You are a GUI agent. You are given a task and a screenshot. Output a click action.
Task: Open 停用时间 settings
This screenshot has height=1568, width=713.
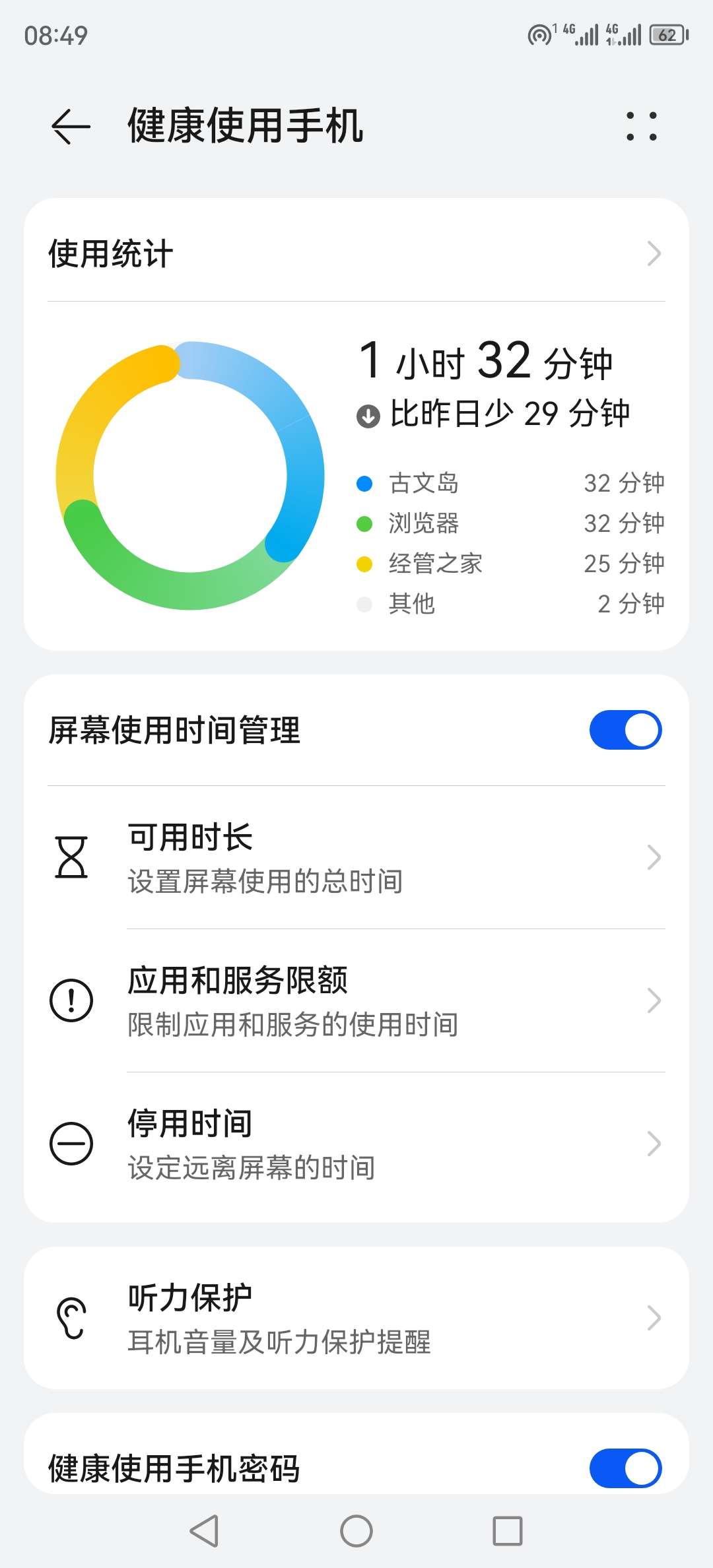click(x=356, y=1144)
